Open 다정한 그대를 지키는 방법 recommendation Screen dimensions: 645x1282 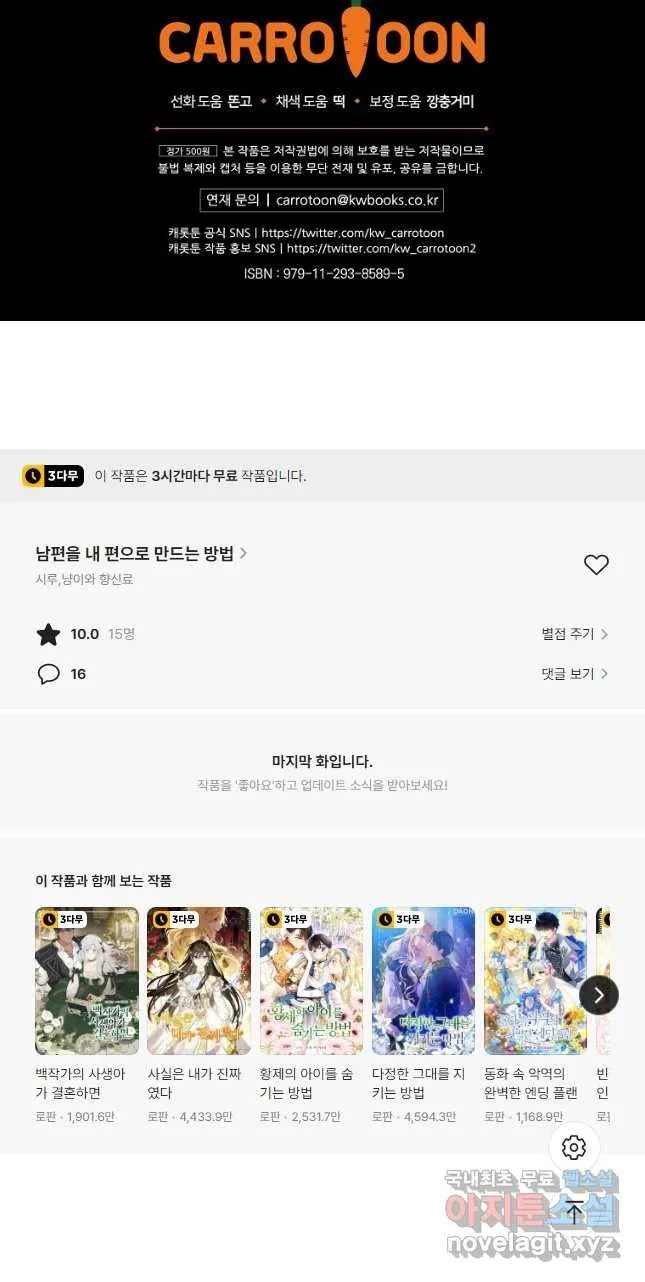click(423, 1015)
